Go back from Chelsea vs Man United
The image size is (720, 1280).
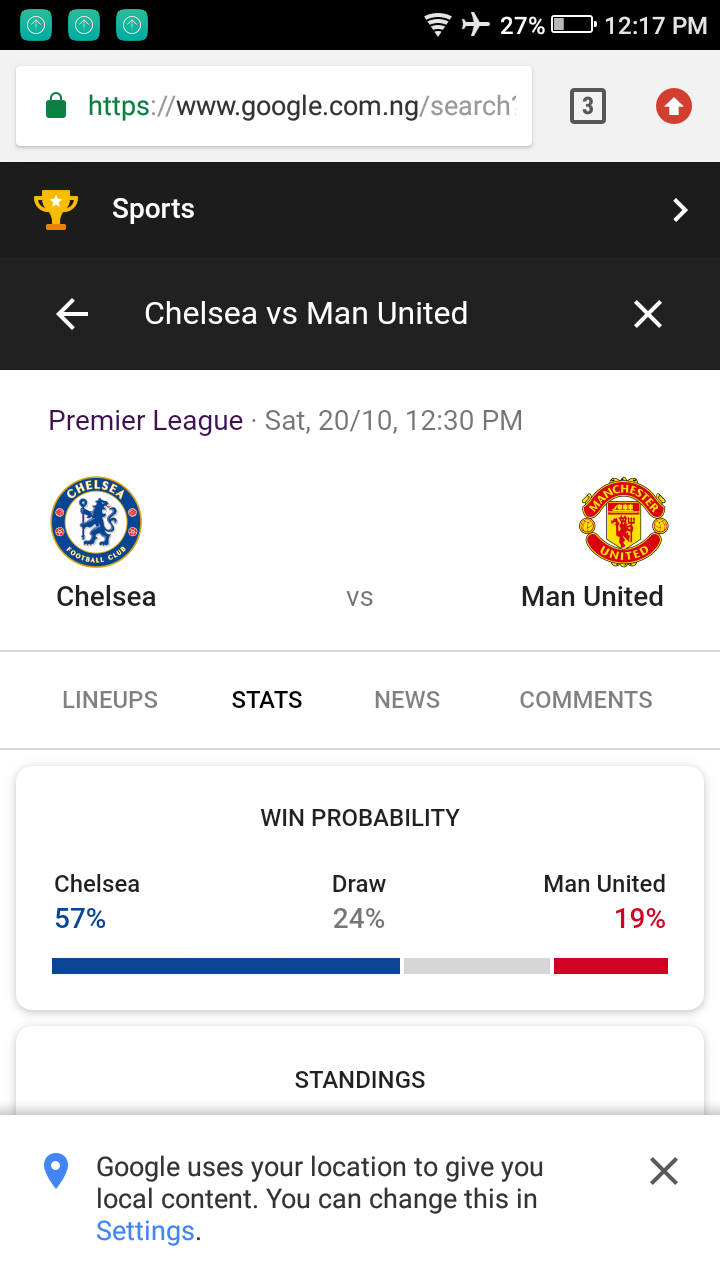(72, 314)
